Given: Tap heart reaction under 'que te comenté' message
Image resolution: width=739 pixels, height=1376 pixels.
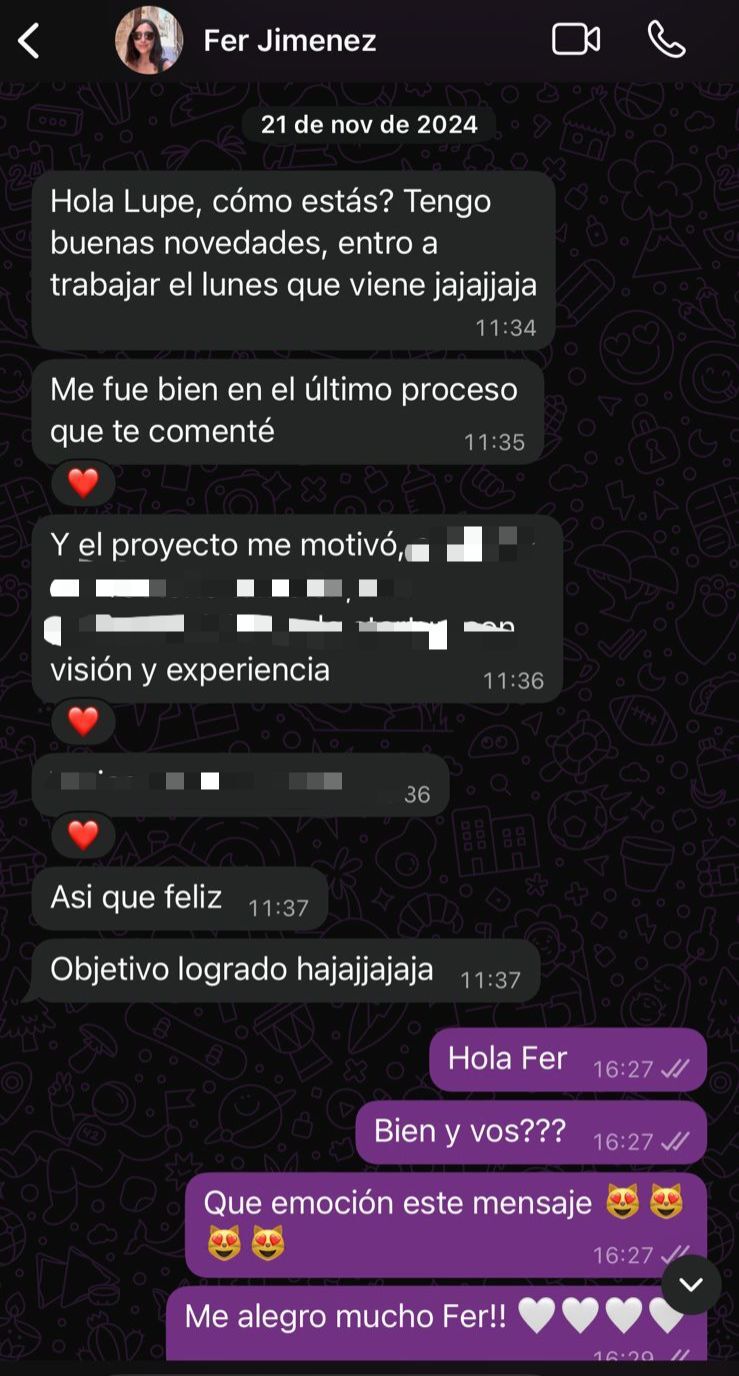Looking at the screenshot, I should (x=83, y=484).
